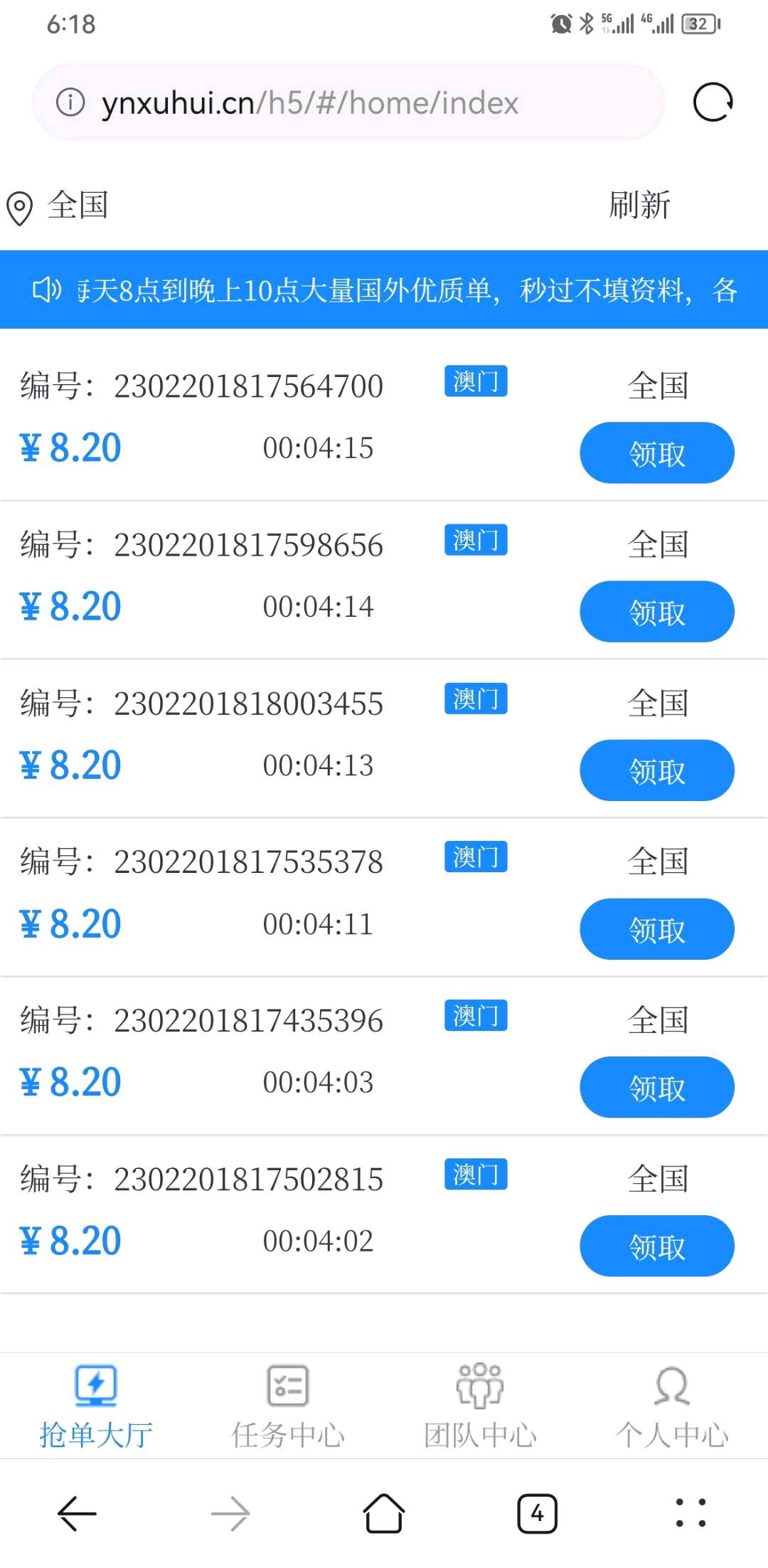Claim order 2302201817435396 with 领取
This screenshot has height=1568, width=768.
(656, 1088)
